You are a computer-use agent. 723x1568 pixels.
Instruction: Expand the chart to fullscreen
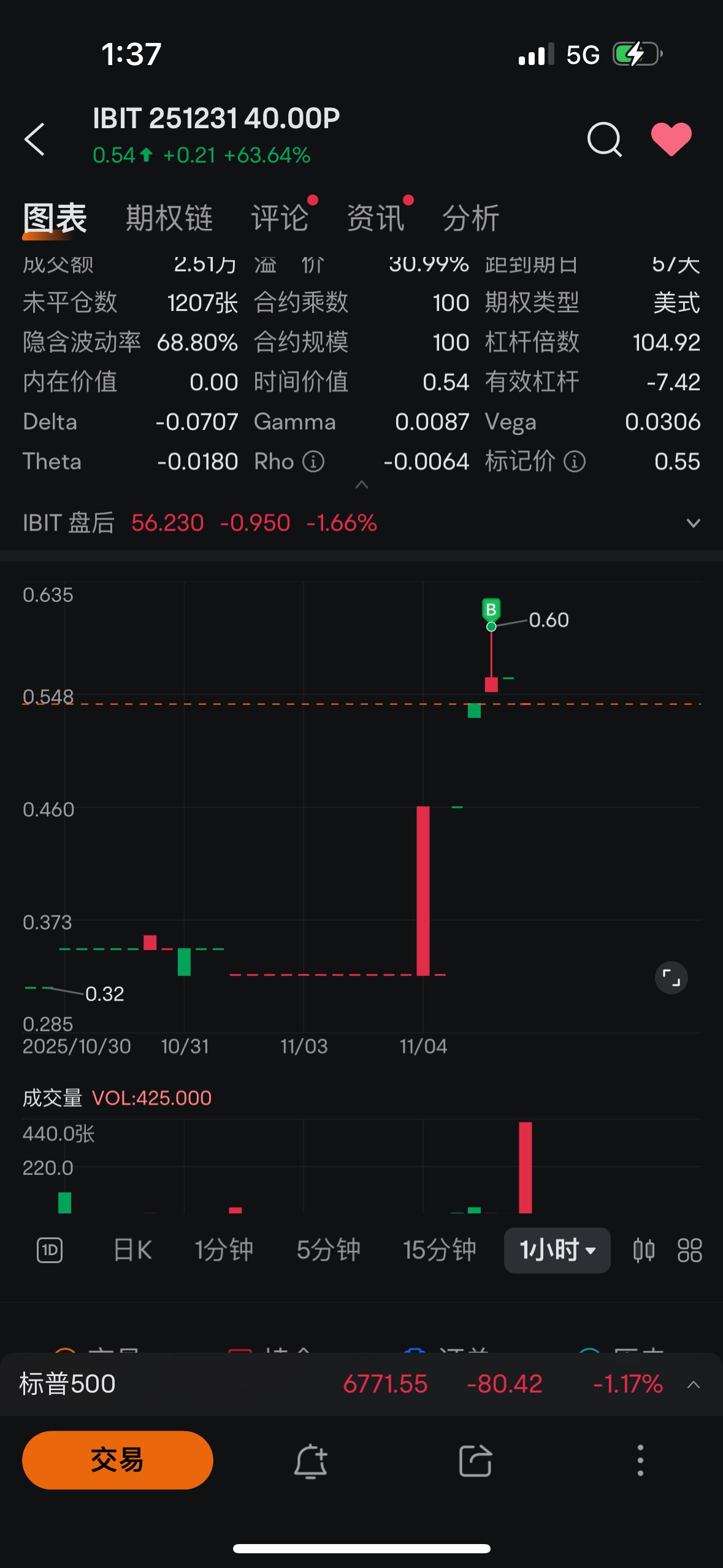coord(671,978)
